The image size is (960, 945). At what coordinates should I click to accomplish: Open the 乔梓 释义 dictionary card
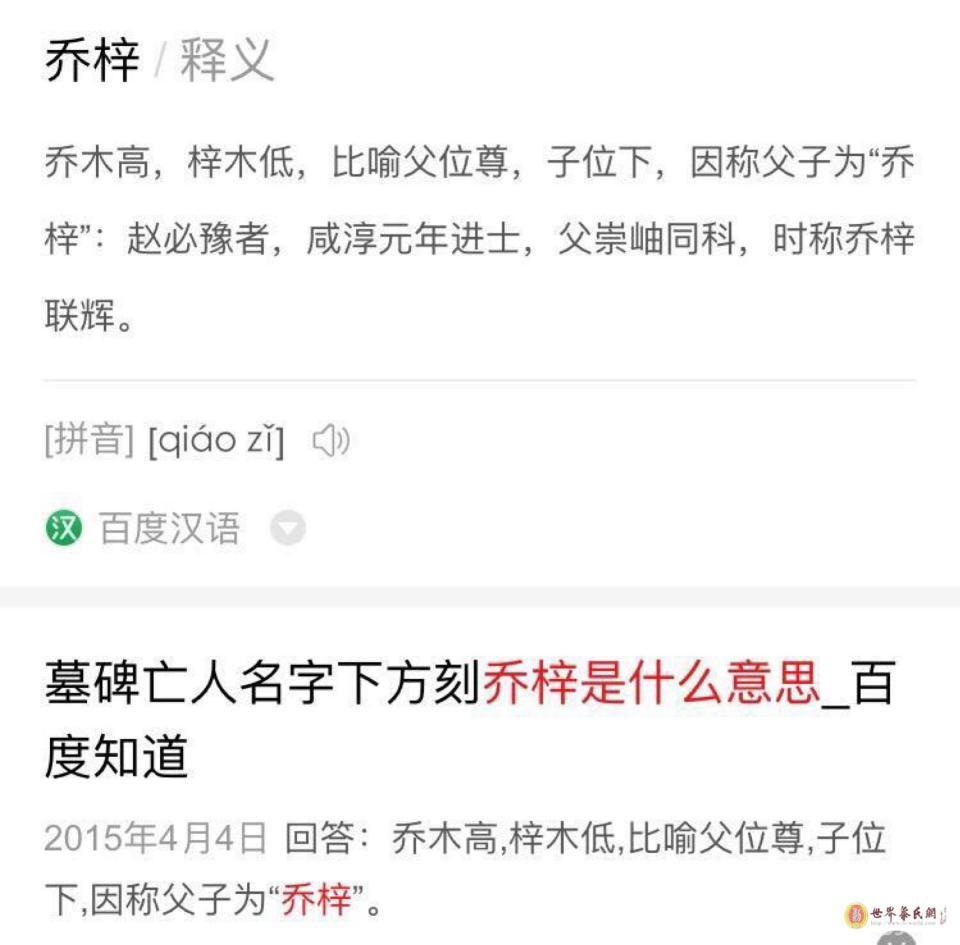pyautogui.click(x=159, y=62)
